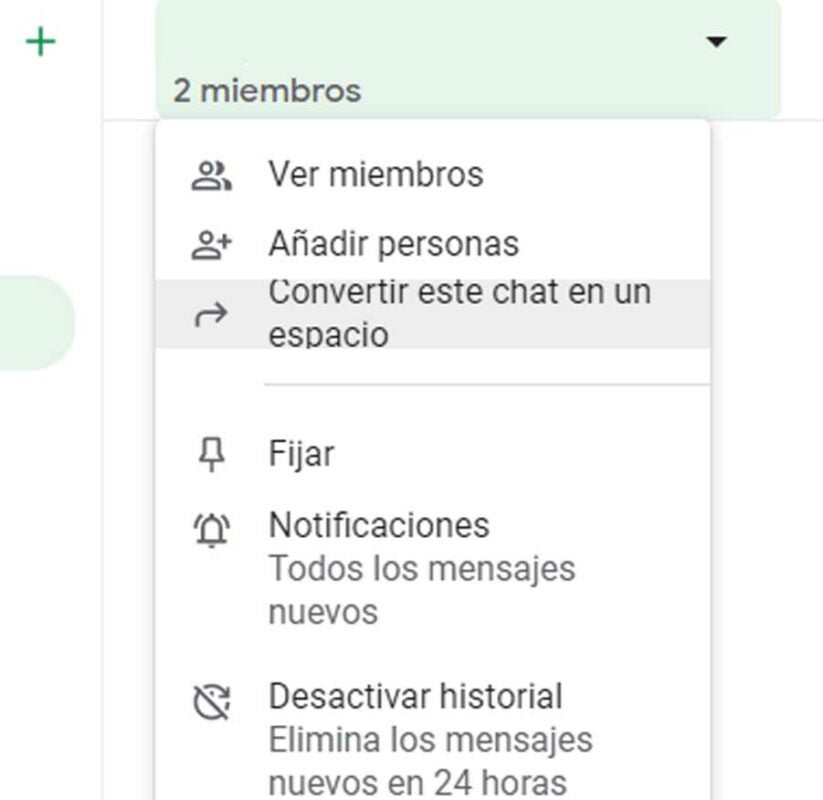Collapse the chat header dropdown arrow
Image resolution: width=823 pixels, height=800 pixels.
(716, 42)
